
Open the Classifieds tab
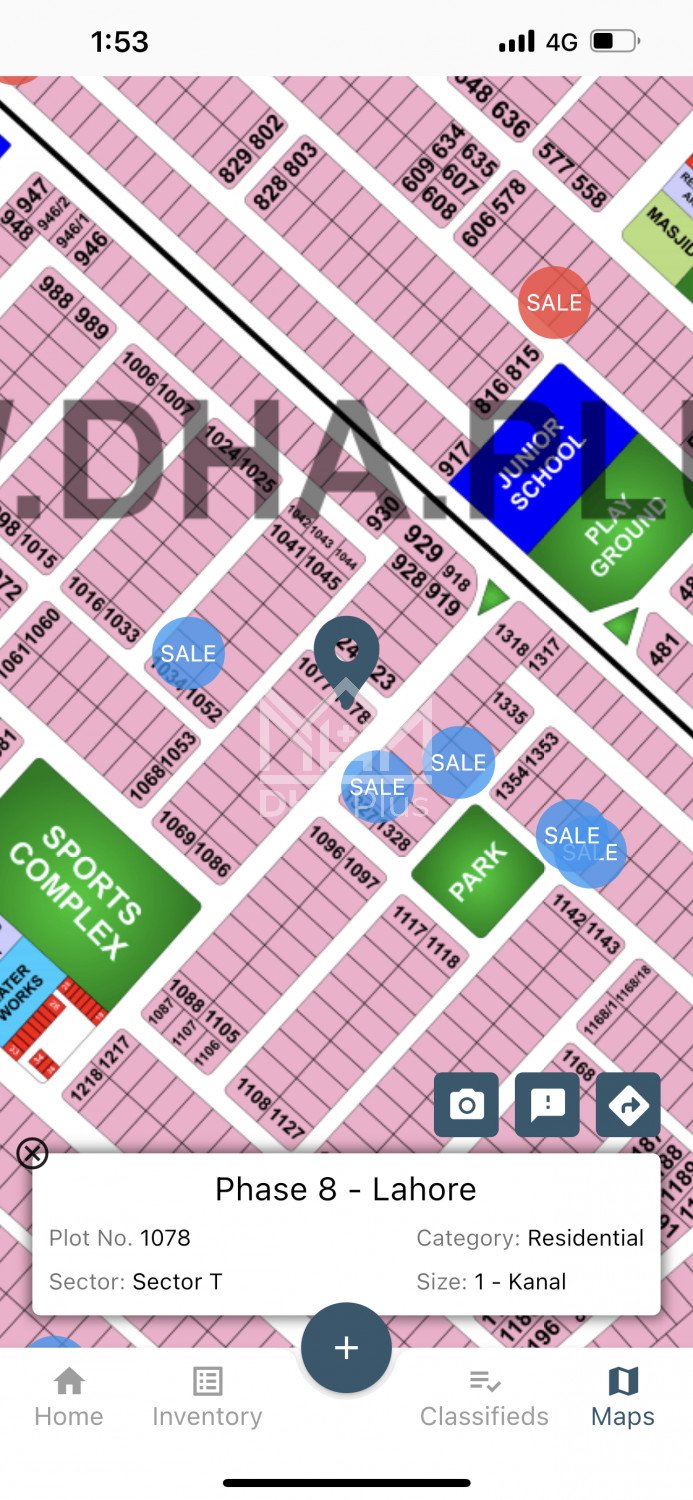[484, 1398]
